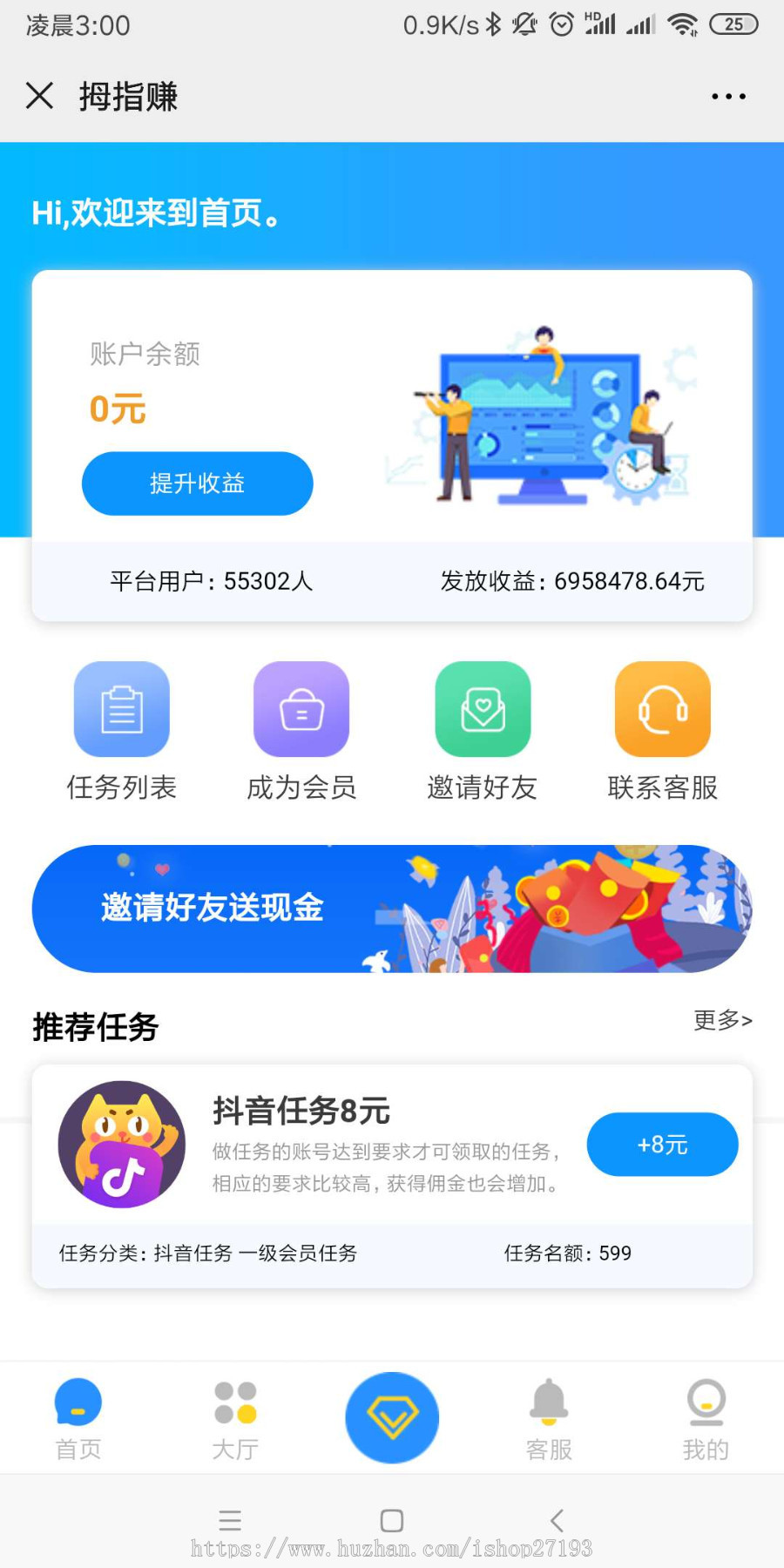Select the blue diamond center nav icon
Viewport: 784px width, 1568px height.
tap(391, 1417)
